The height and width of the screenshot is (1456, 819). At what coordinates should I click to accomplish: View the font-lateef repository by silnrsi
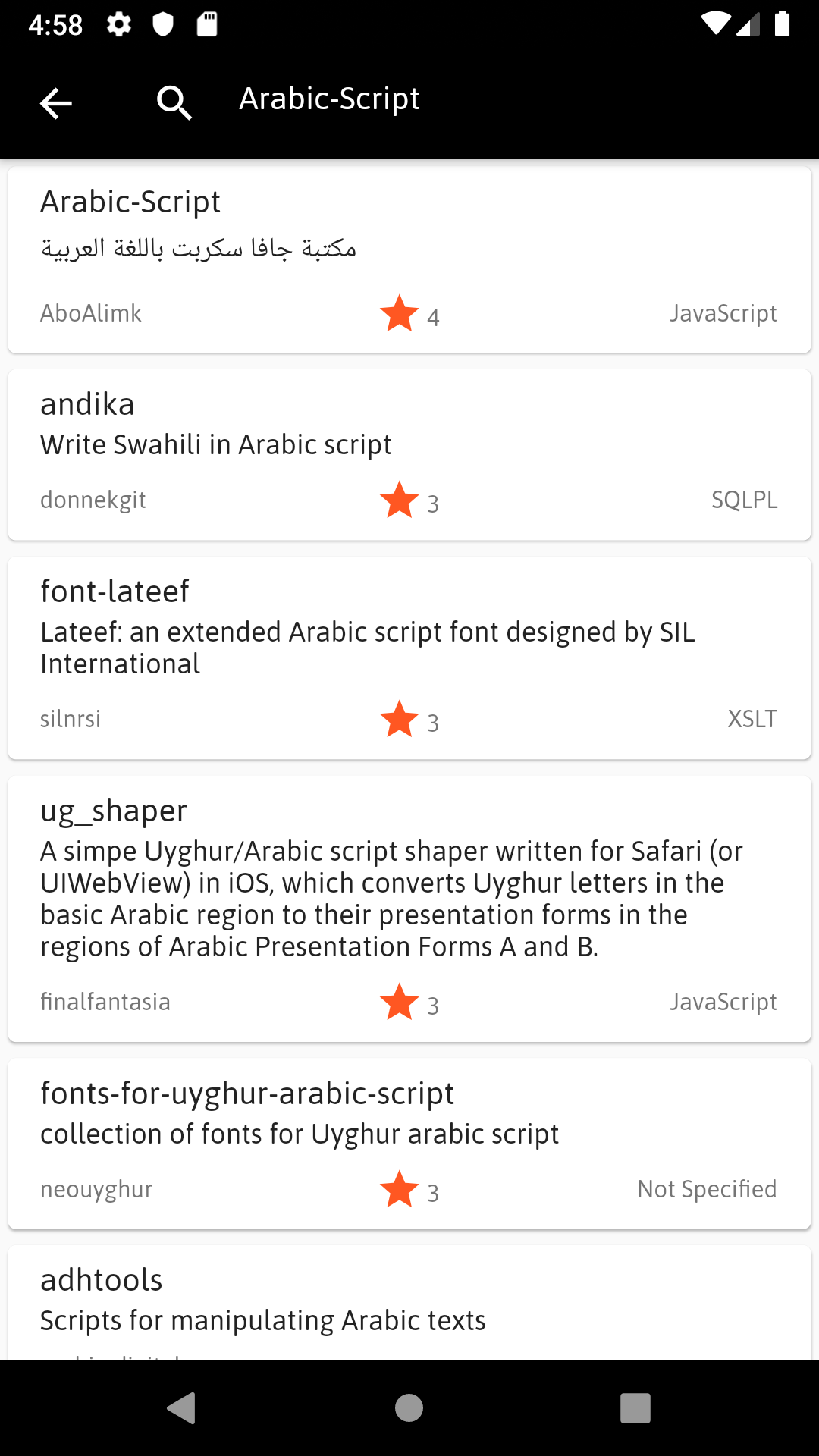[409, 658]
